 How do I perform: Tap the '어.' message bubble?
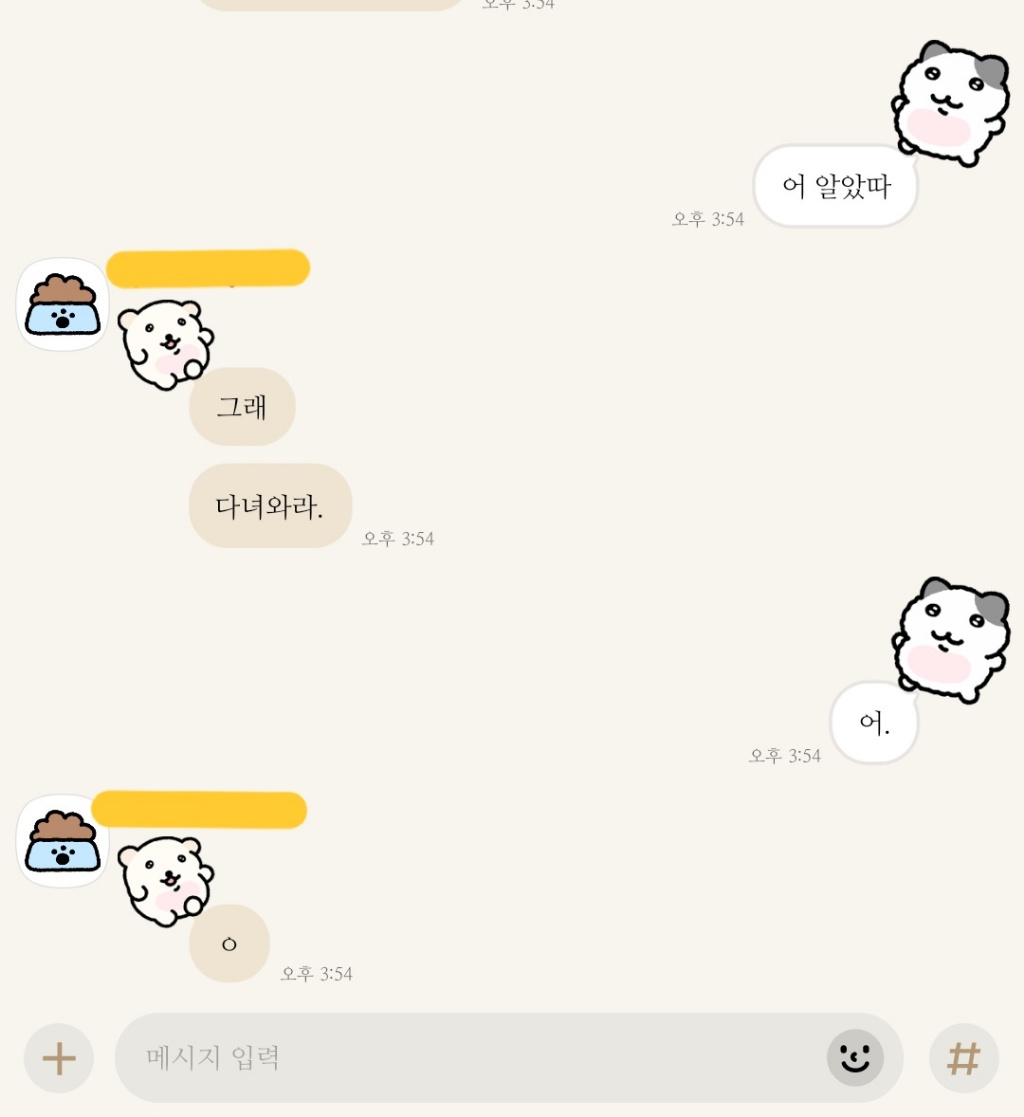point(873,723)
